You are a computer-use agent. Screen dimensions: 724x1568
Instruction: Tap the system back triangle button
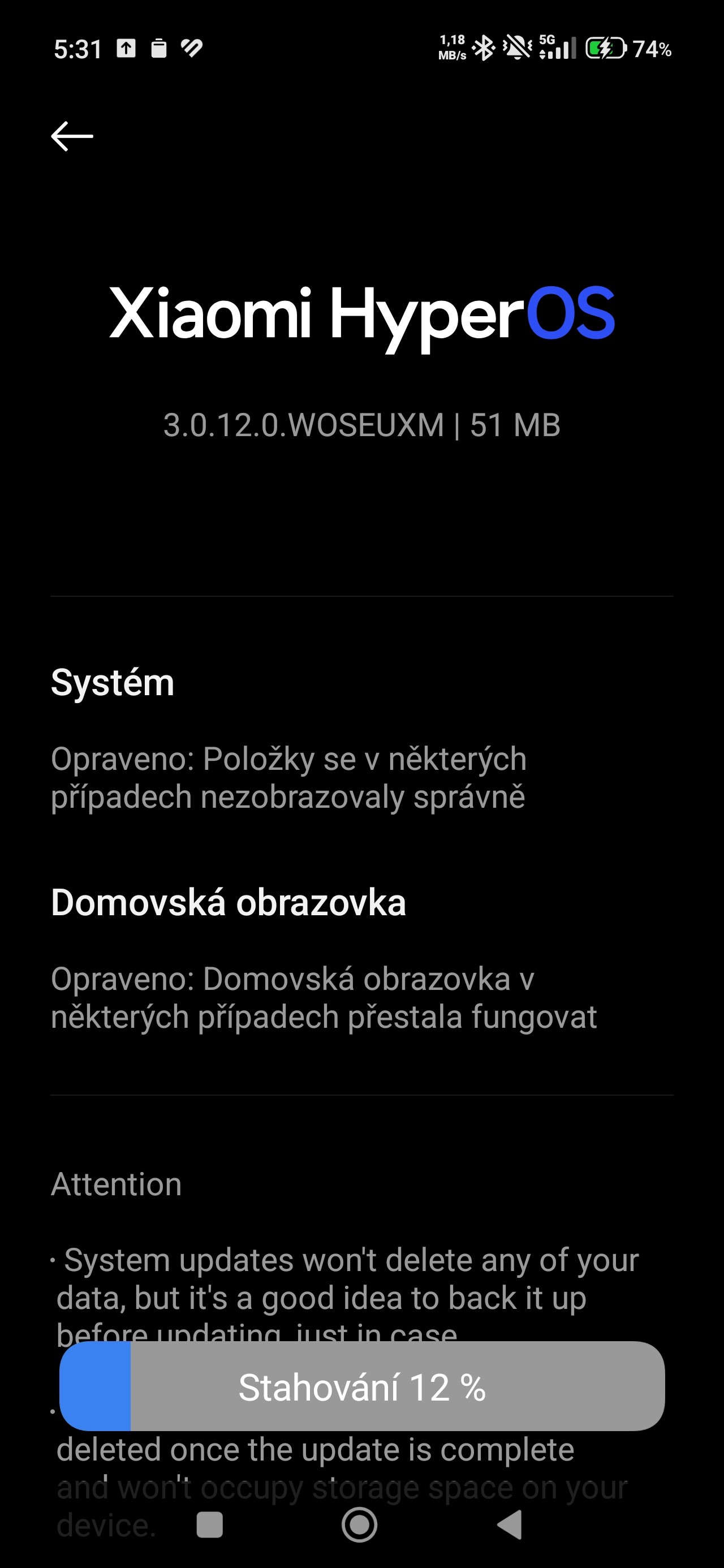(510, 1525)
